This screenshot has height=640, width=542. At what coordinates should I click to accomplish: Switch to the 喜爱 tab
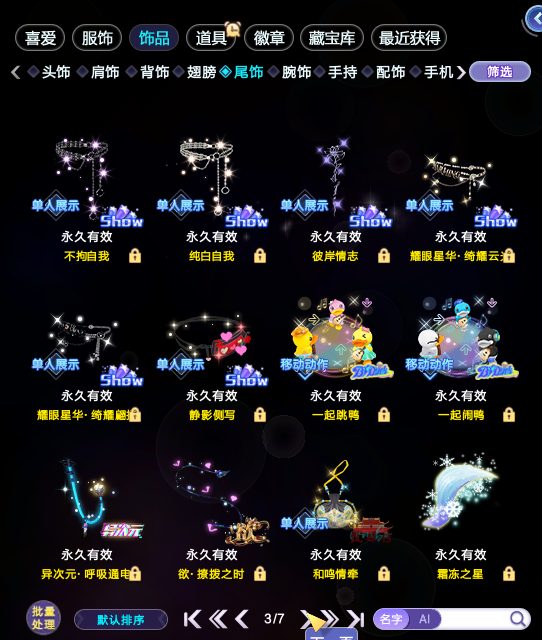[40, 38]
